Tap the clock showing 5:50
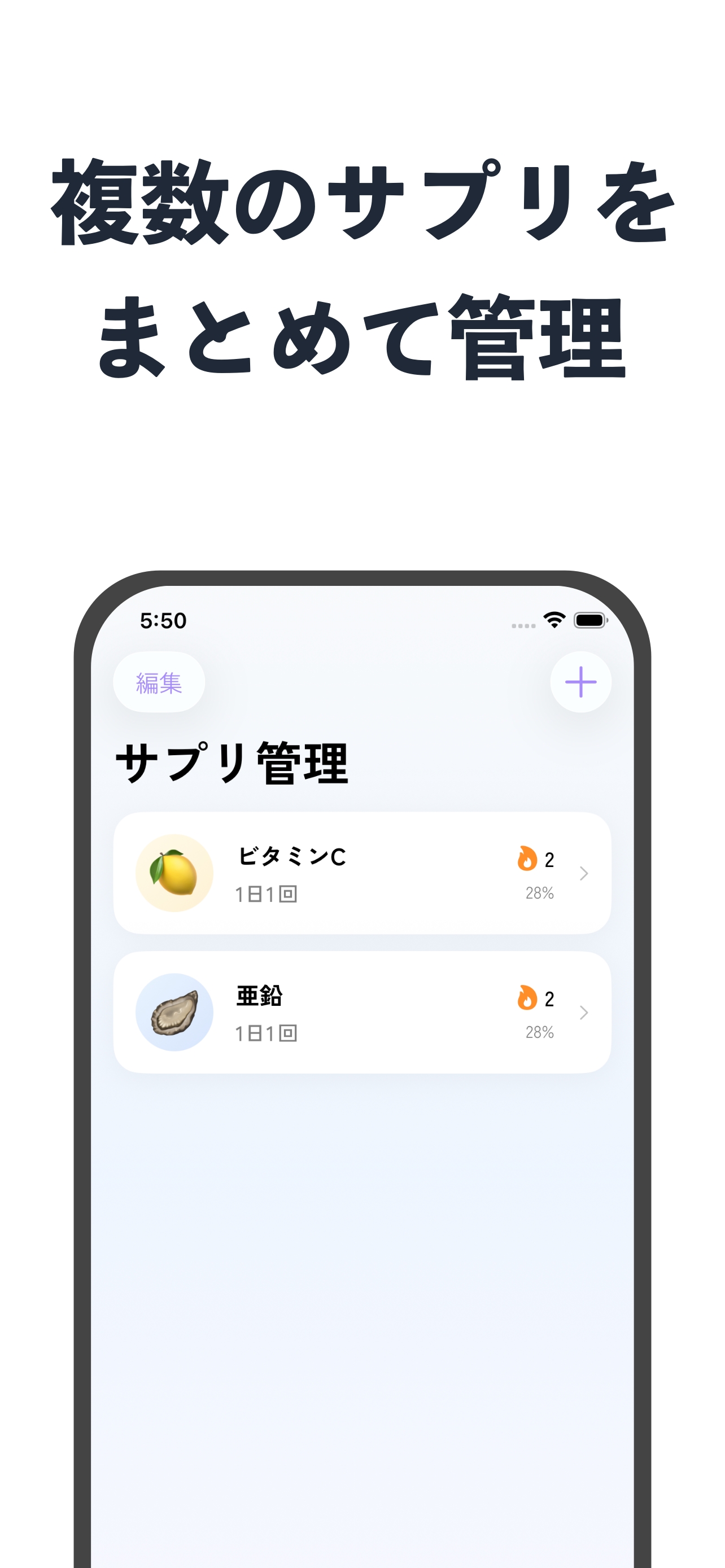The height and width of the screenshot is (1568, 725). tap(164, 620)
